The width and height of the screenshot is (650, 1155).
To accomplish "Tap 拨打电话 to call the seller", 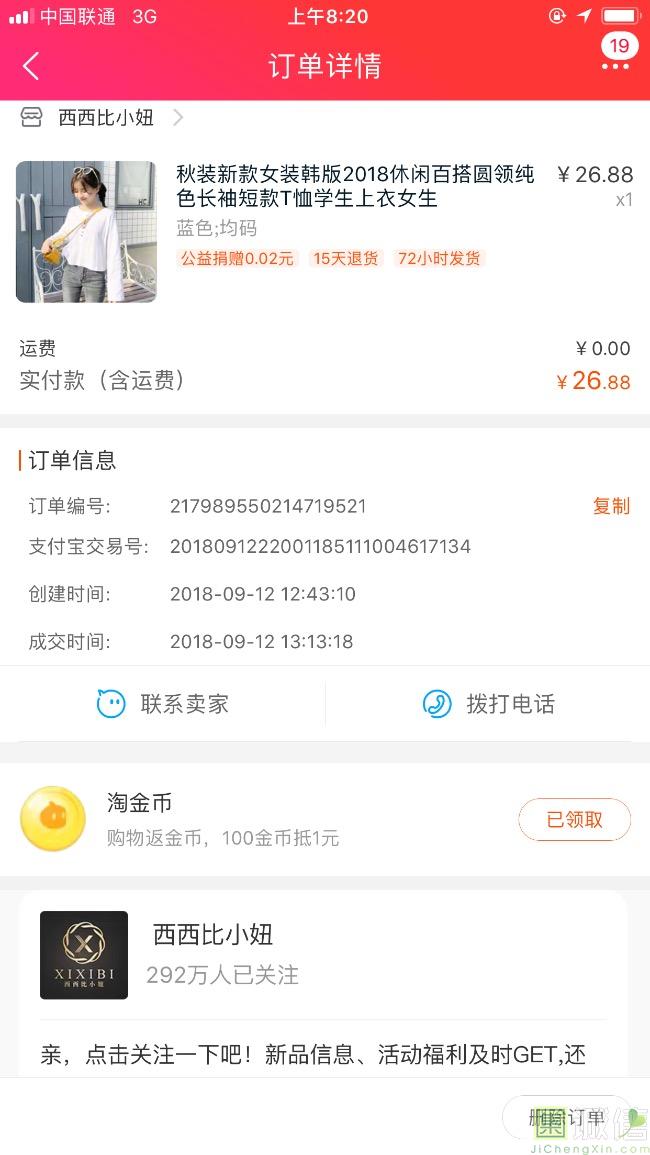I will pyautogui.click(x=489, y=704).
